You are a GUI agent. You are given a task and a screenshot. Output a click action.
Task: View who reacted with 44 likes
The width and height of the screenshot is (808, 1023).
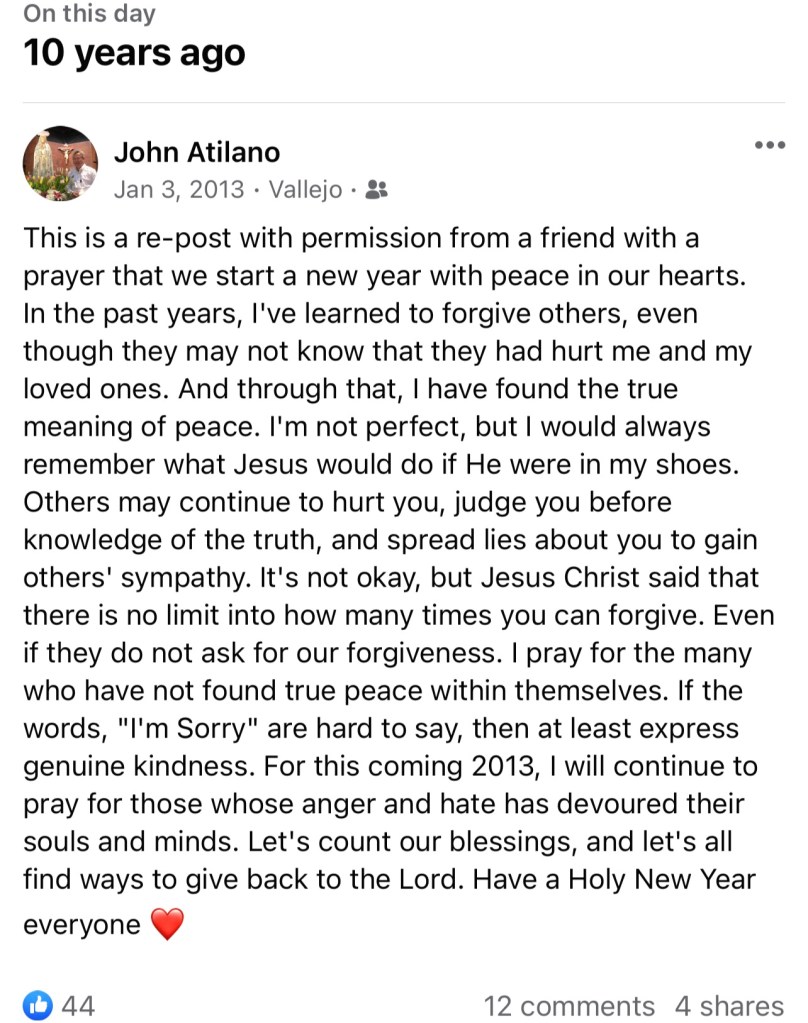pyautogui.click(x=60, y=1005)
